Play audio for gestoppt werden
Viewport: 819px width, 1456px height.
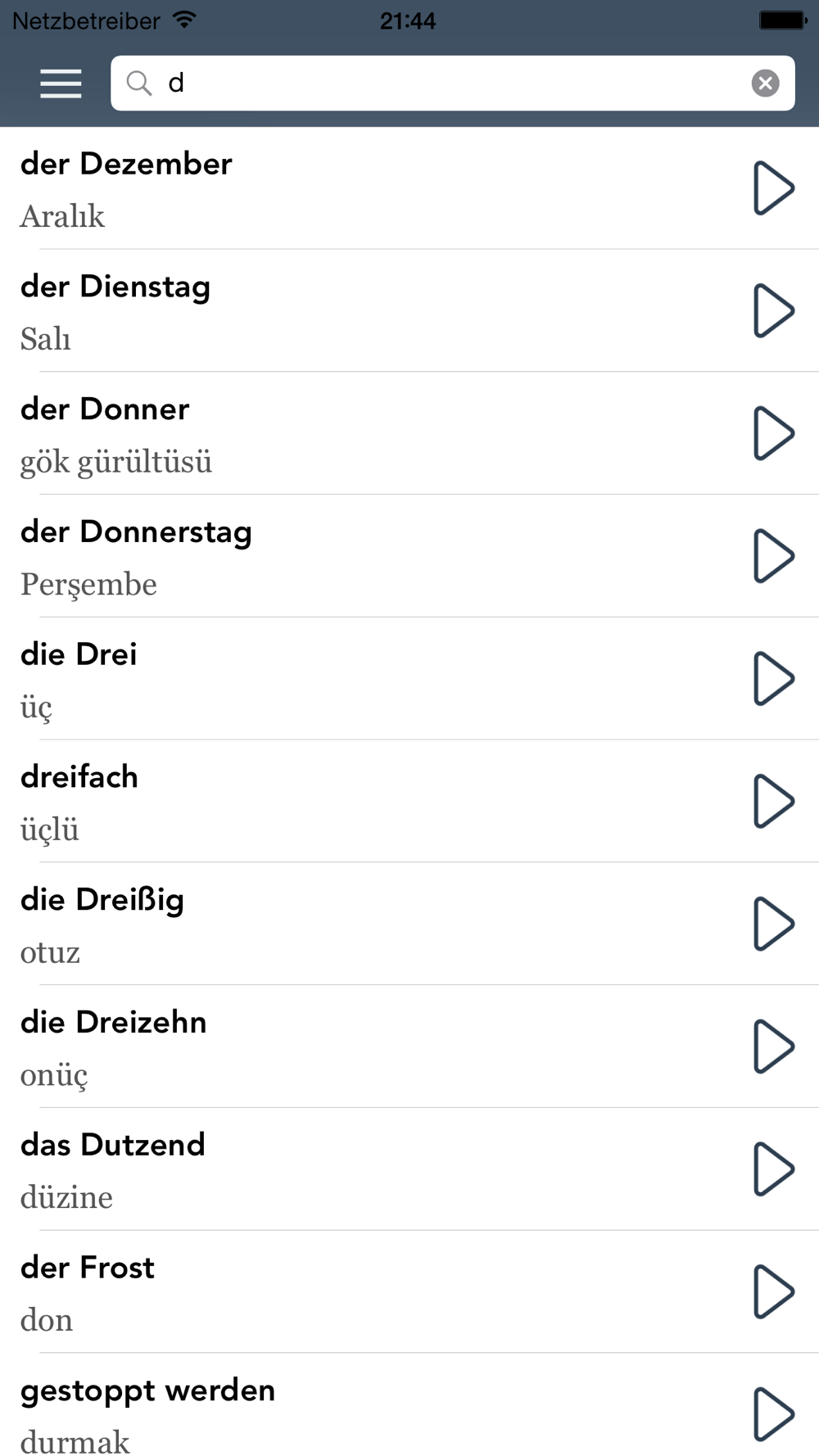773,1414
